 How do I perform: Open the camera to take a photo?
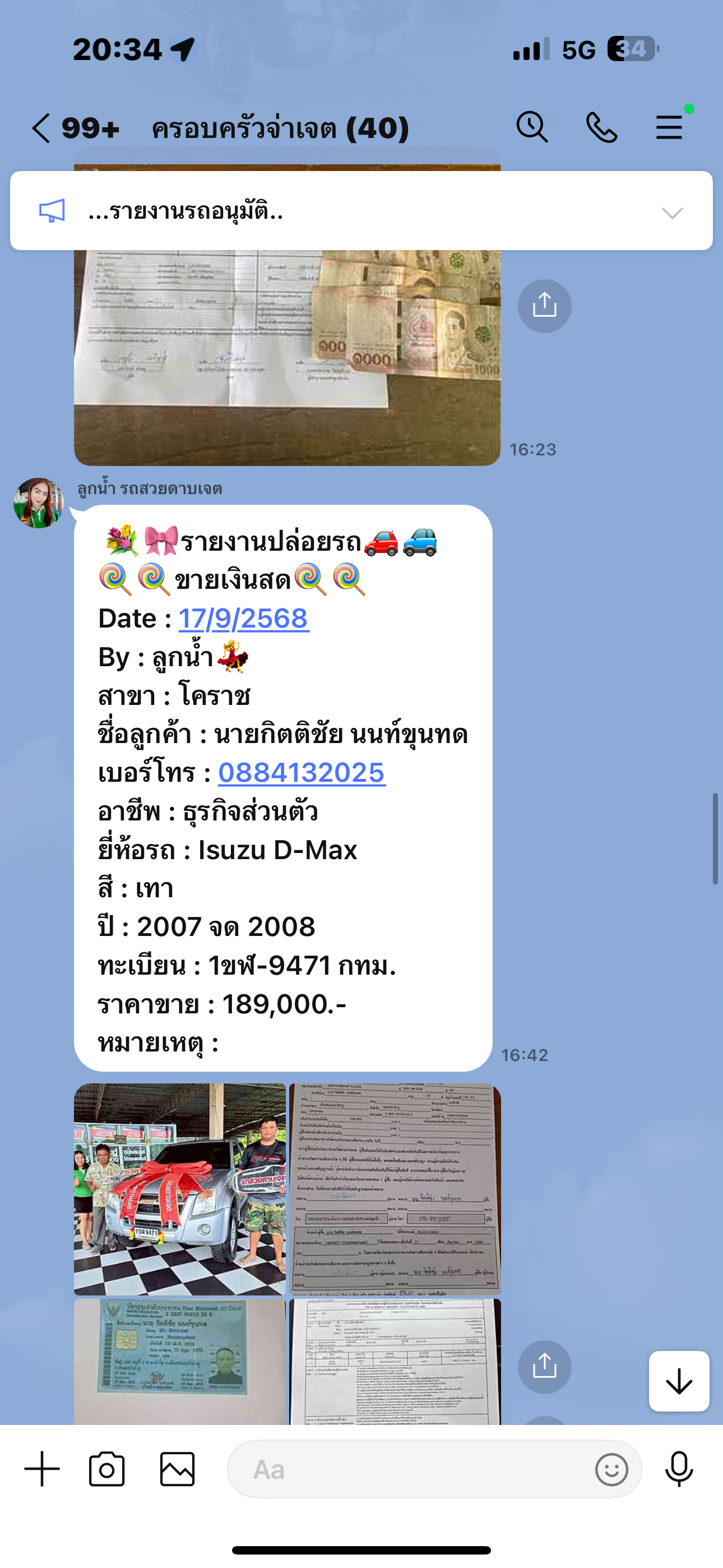click(106, 1469)
